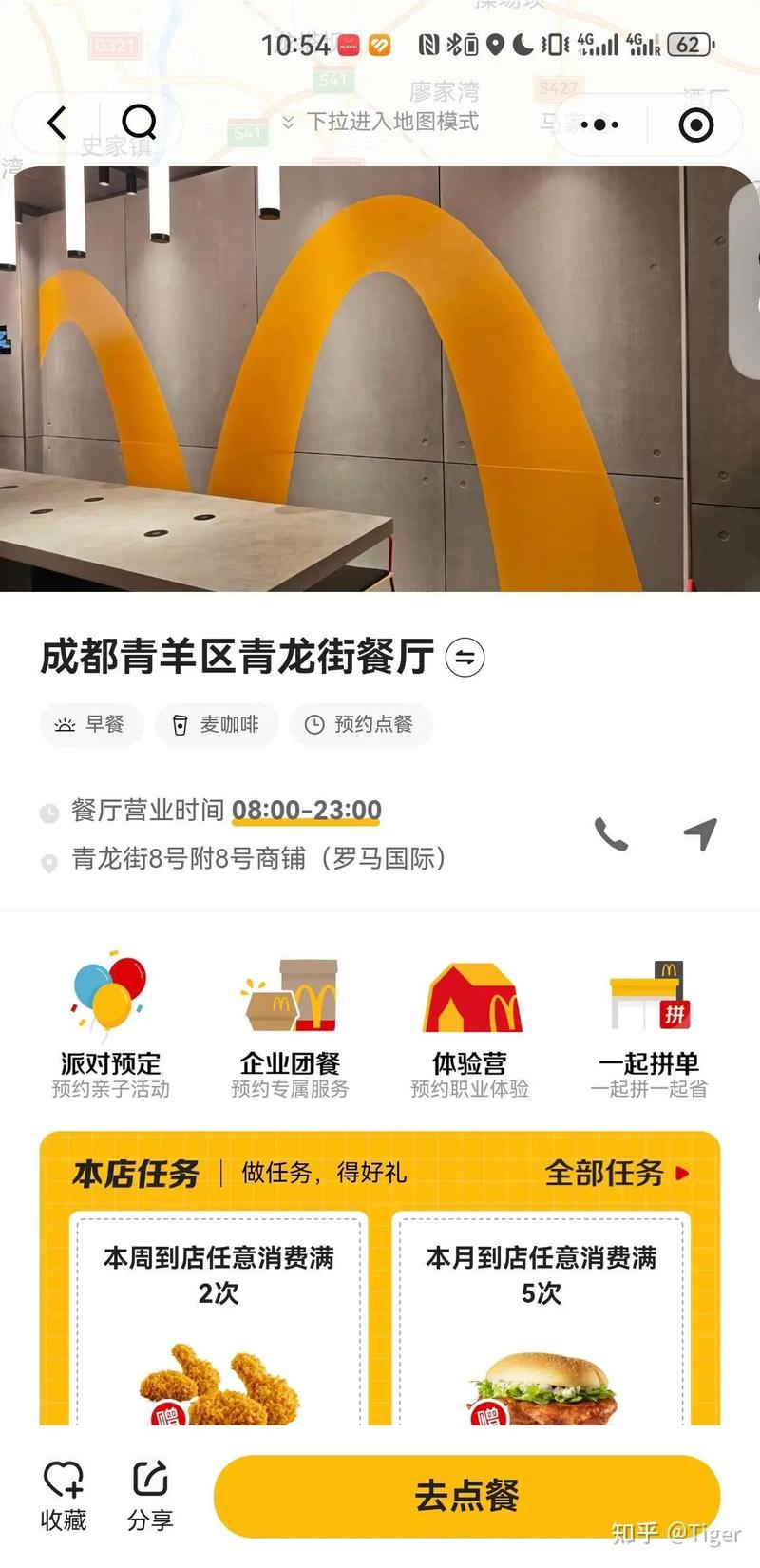Viewport: 760px width, 1568px height.
Task: Call the restaurant with the phone icon
Action: click(x=611, y=834)
